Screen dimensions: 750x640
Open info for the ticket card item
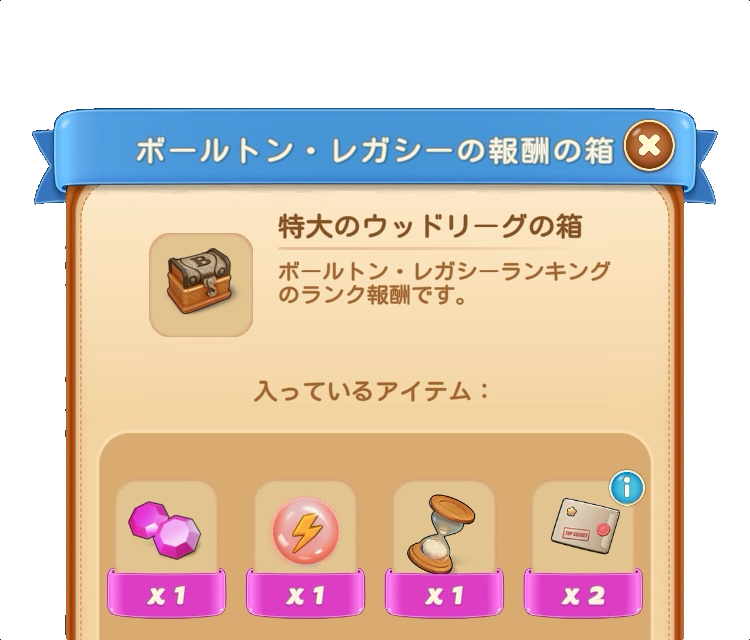[x=627, y=488]
